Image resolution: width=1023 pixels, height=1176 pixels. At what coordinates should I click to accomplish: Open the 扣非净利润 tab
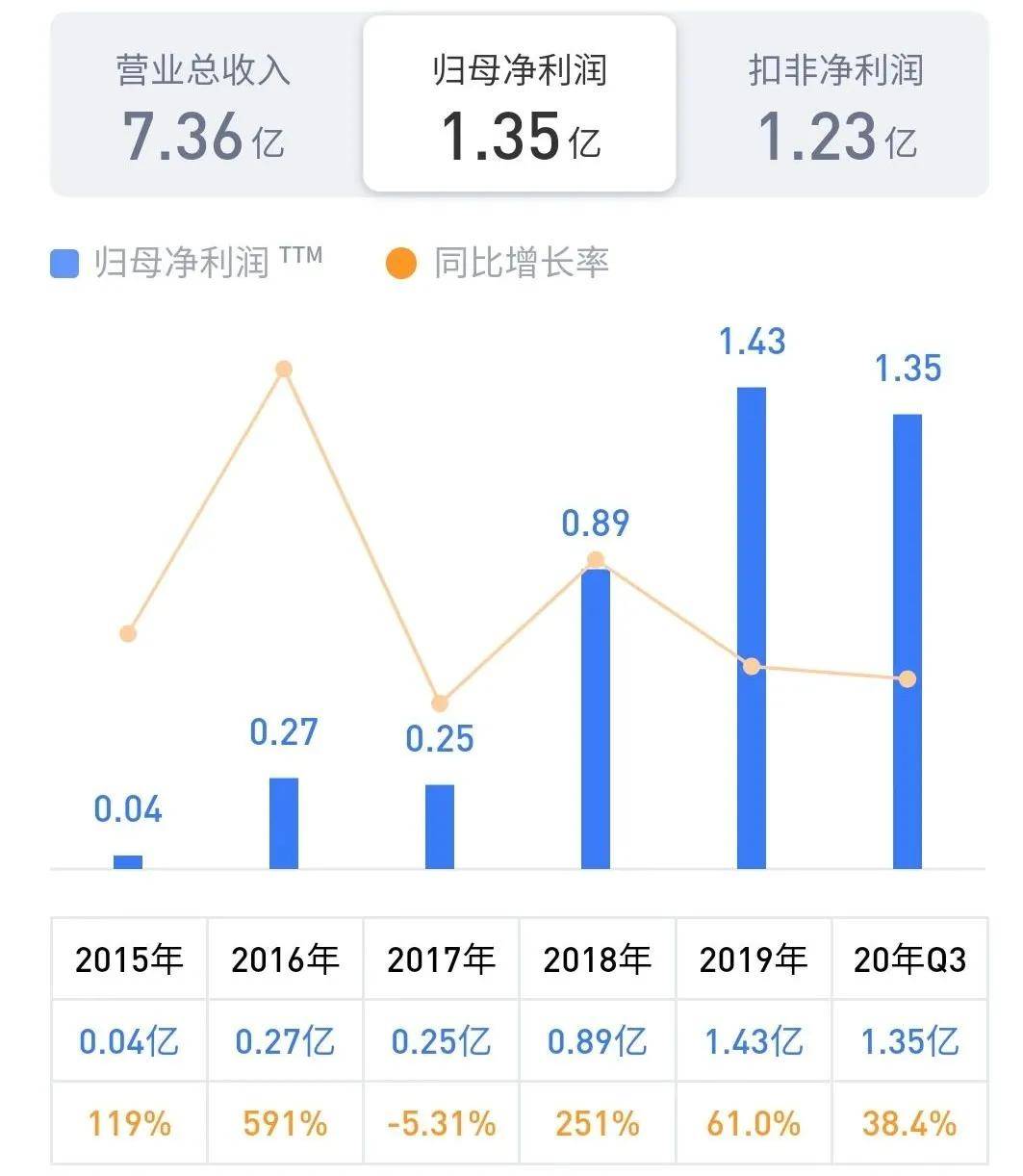point(835,104)
